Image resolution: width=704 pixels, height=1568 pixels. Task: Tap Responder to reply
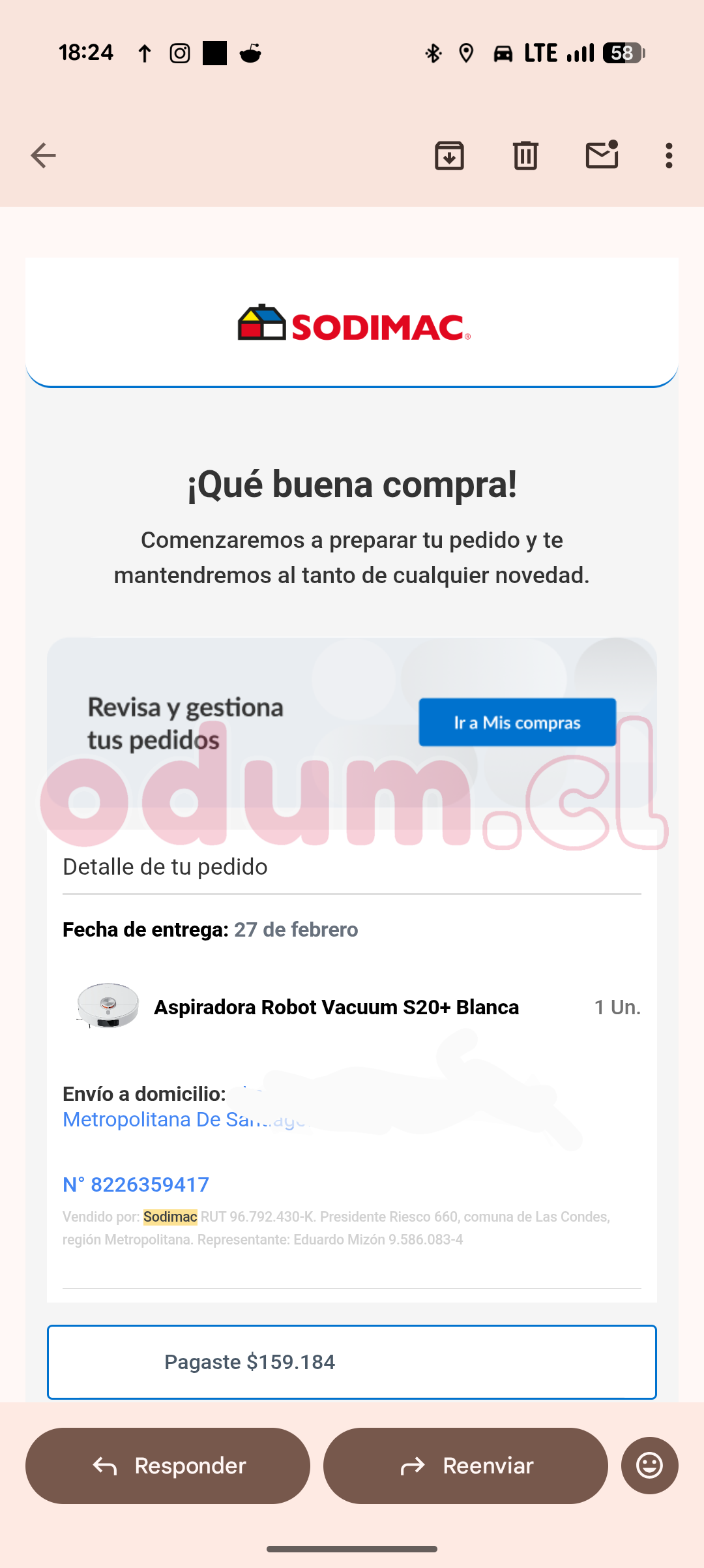tap(168, 1466)
